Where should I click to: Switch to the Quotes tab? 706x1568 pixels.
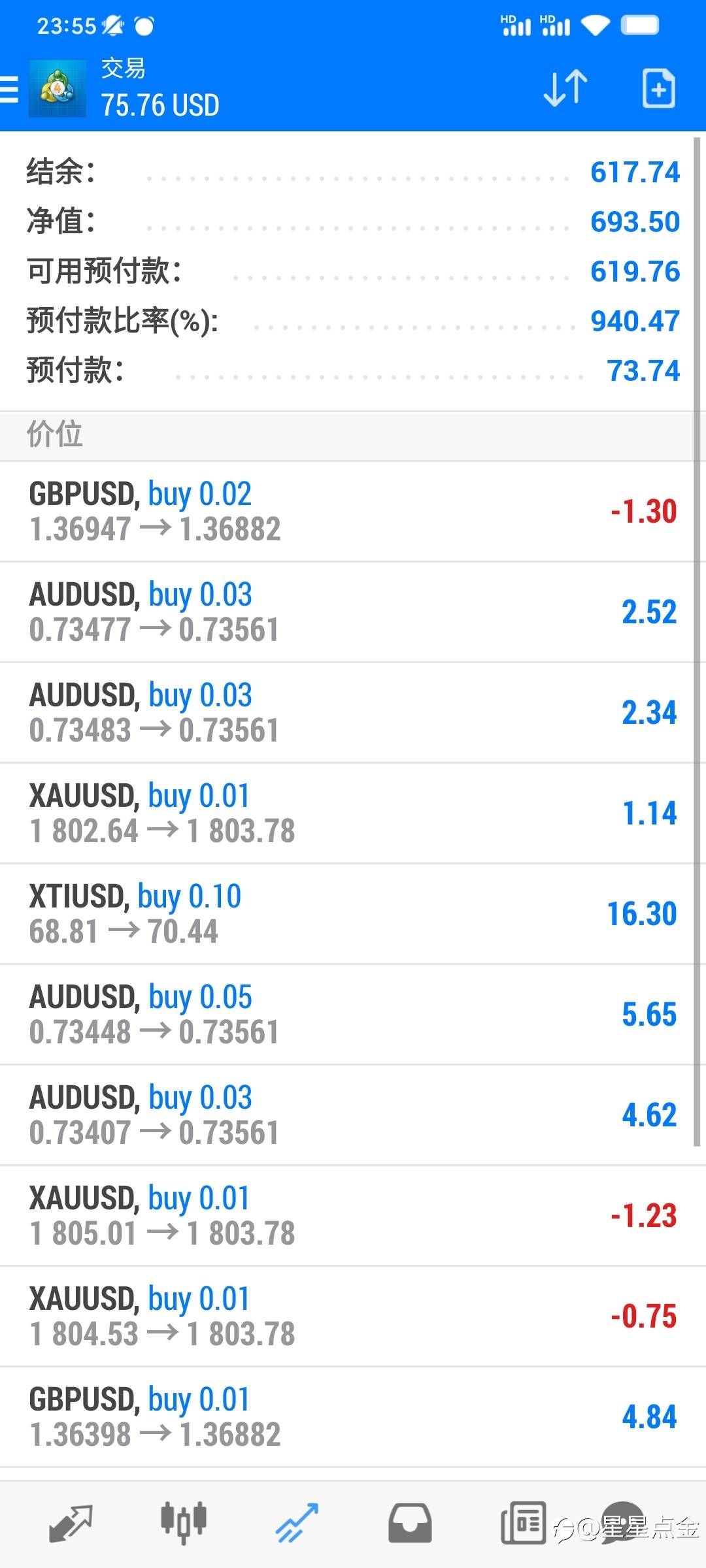click(71, 1524)
